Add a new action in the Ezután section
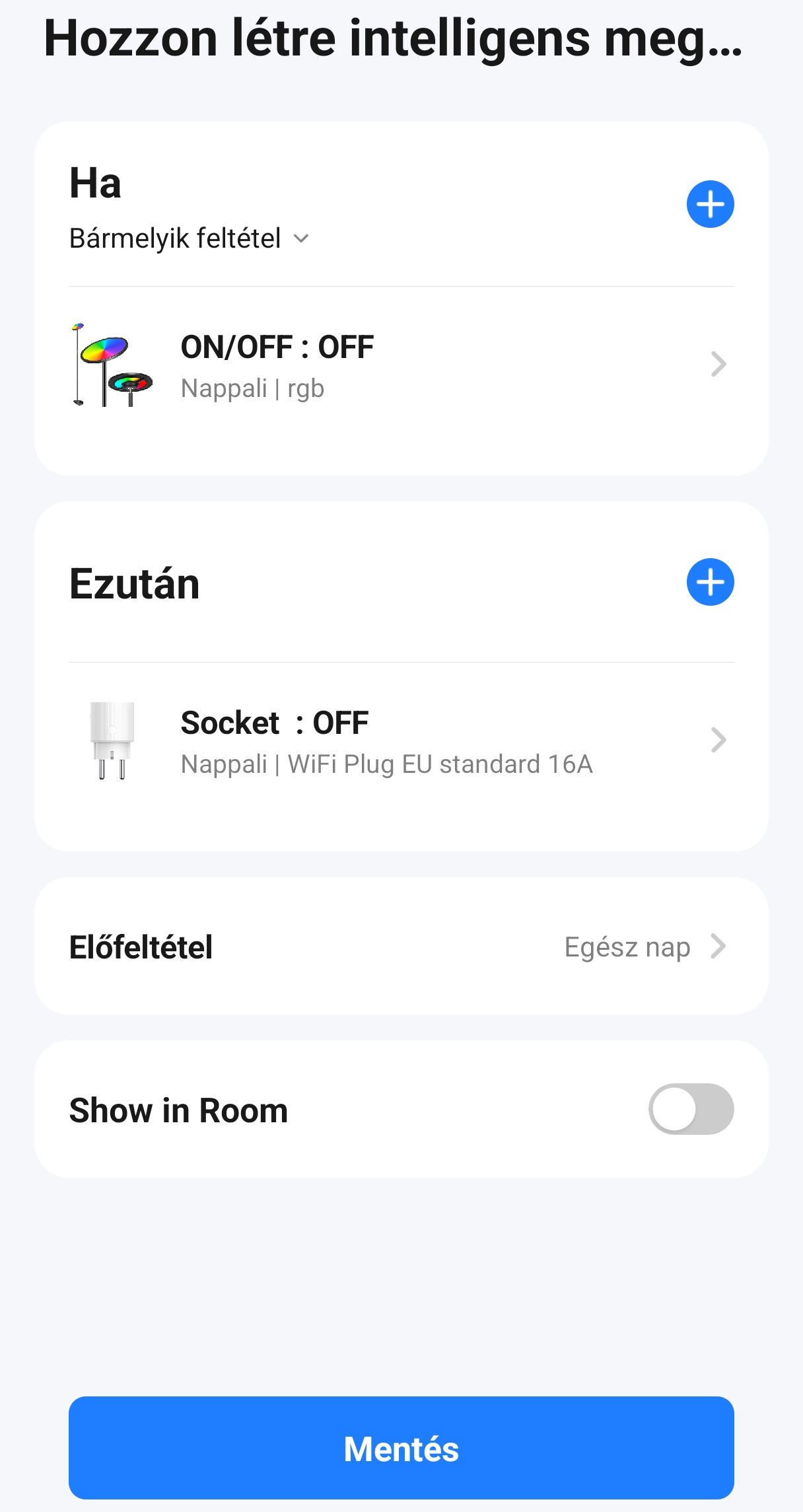Screen dimensions: 803x1512 coord(710,582)
